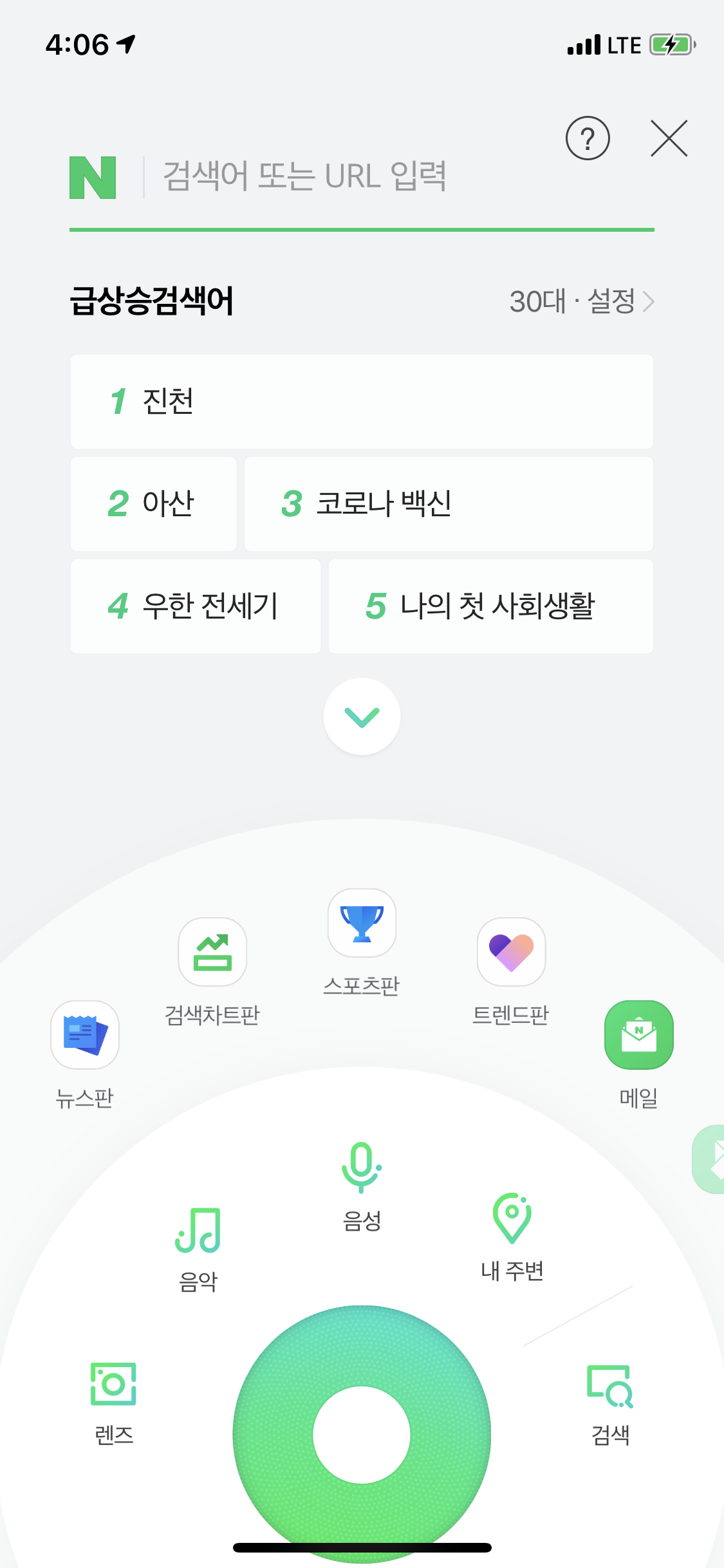
Task: Select trending keyword 진천
Action: [x=362, y=402]
